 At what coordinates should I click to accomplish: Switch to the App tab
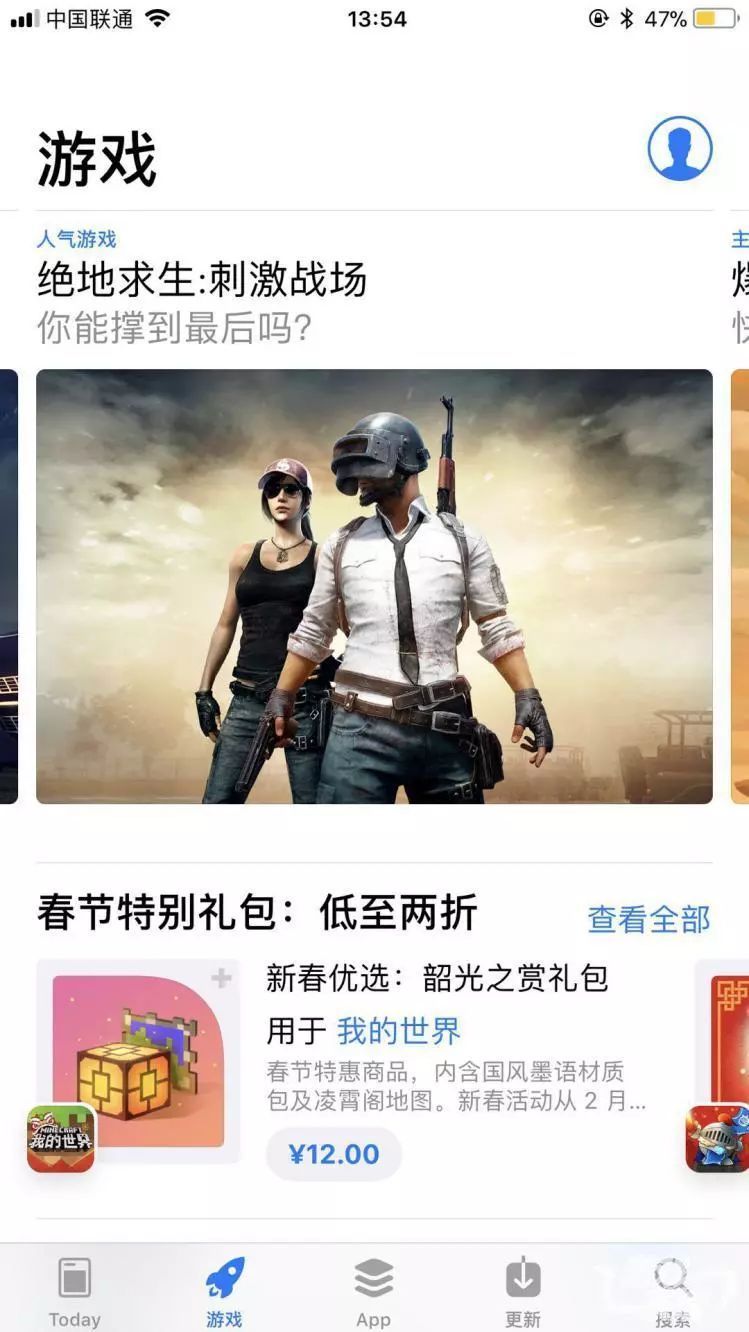click(373, 1292)
